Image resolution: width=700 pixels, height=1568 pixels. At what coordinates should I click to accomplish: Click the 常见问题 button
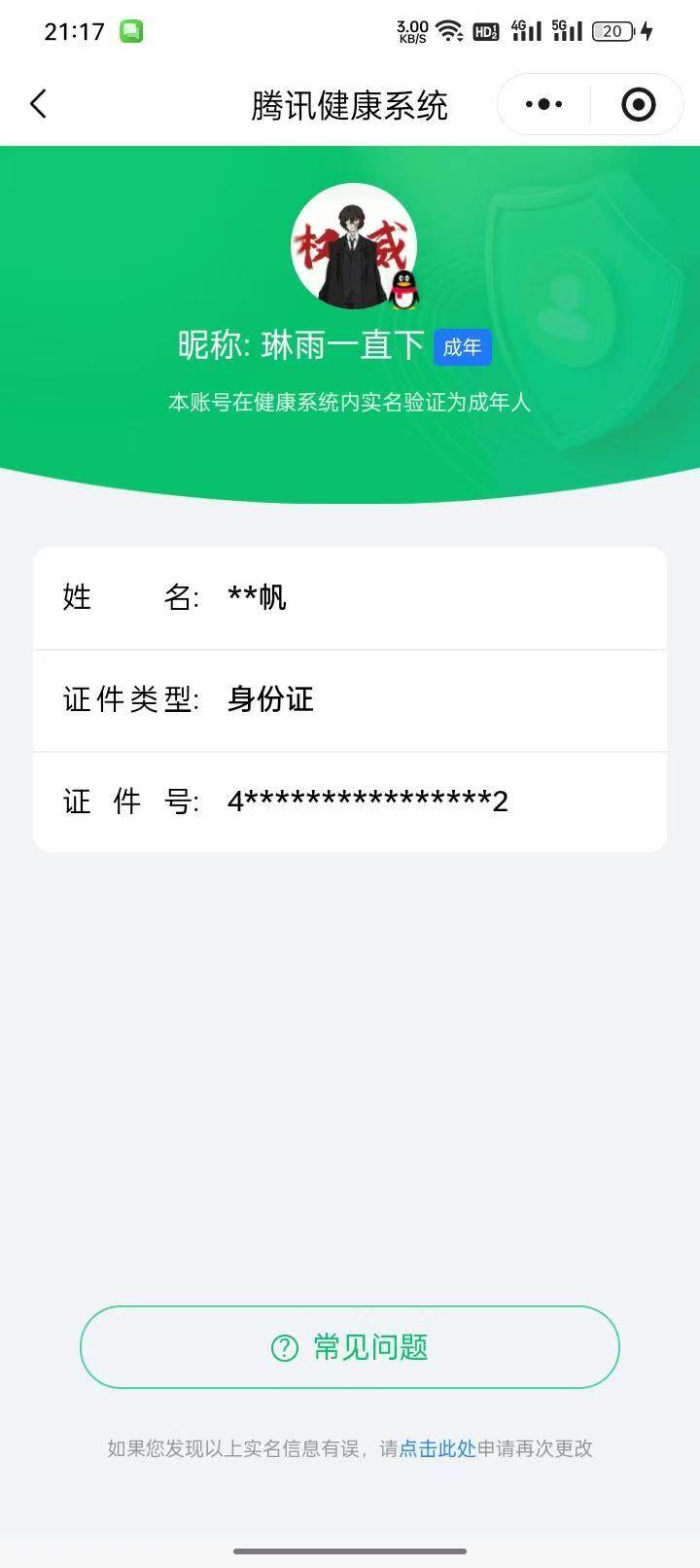[348, 1347]
